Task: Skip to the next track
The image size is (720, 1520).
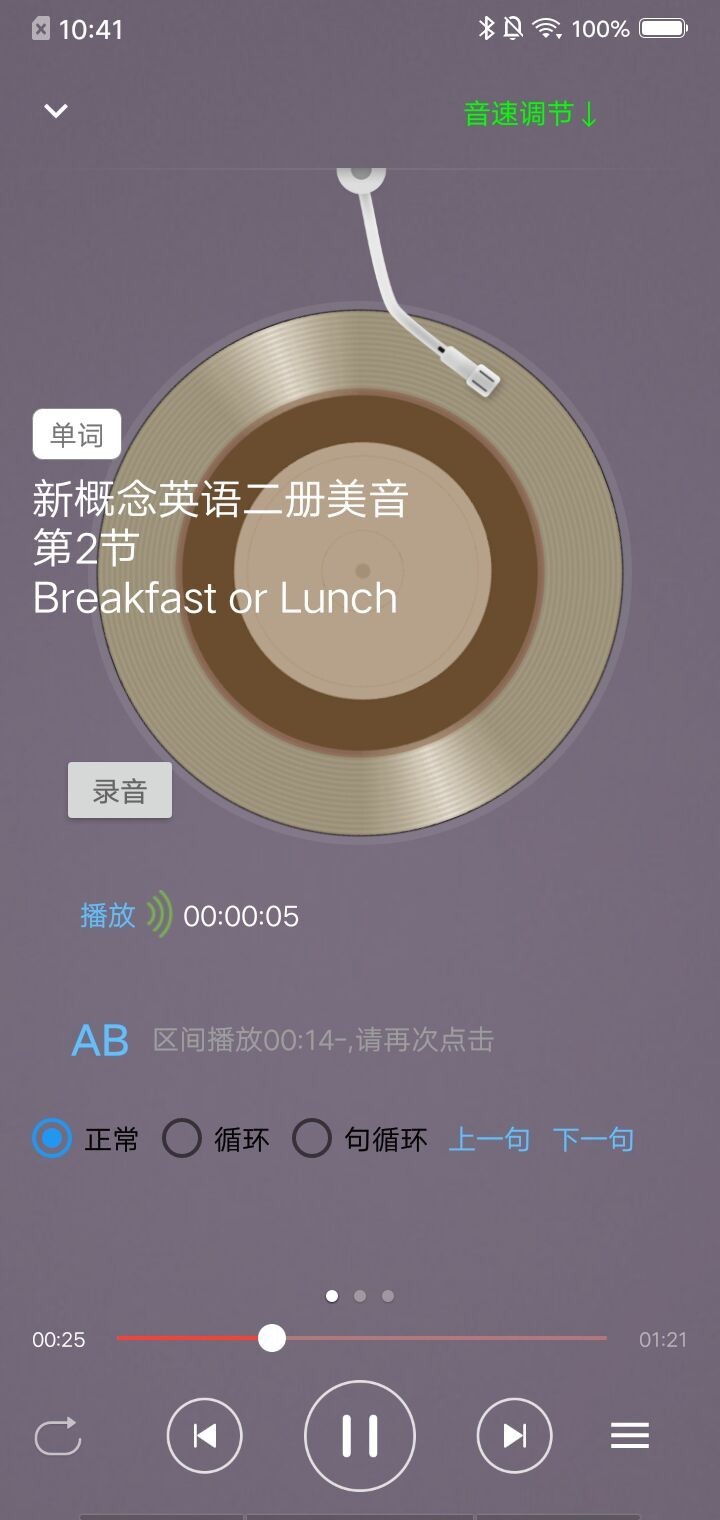Action: click(x=514, y=1435)
